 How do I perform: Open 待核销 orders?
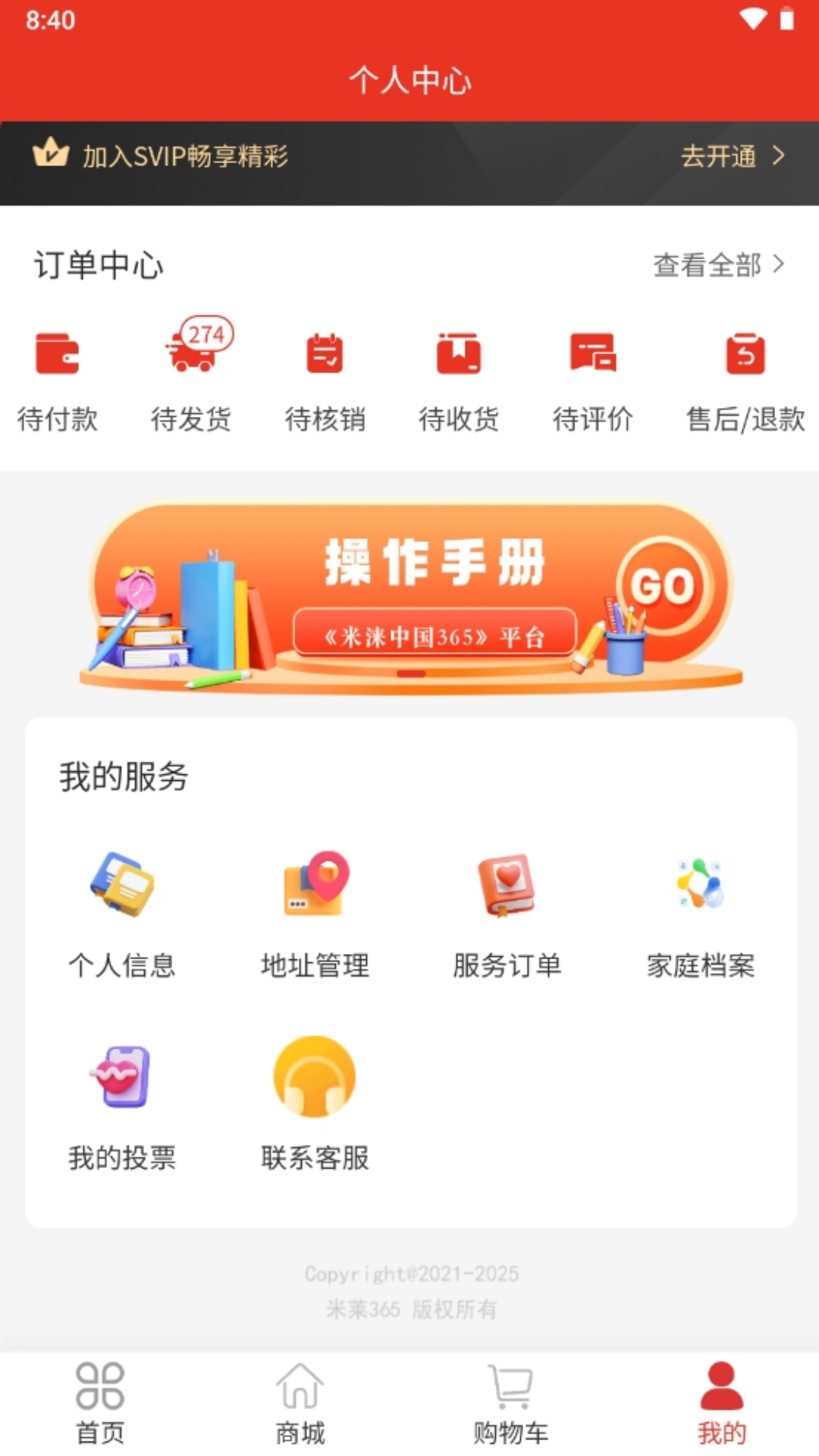(x=325, y=379)
